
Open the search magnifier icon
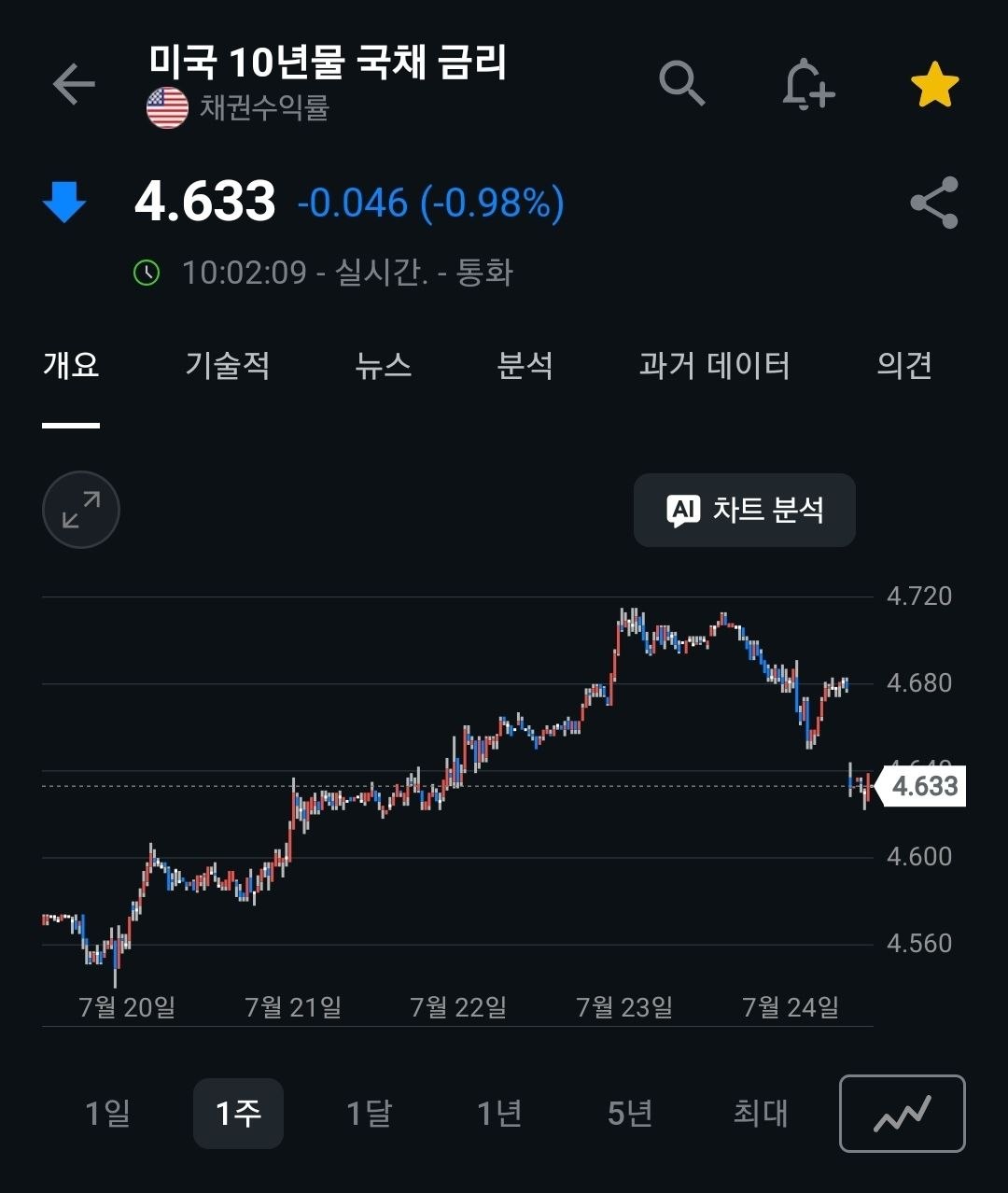[682, 84]
